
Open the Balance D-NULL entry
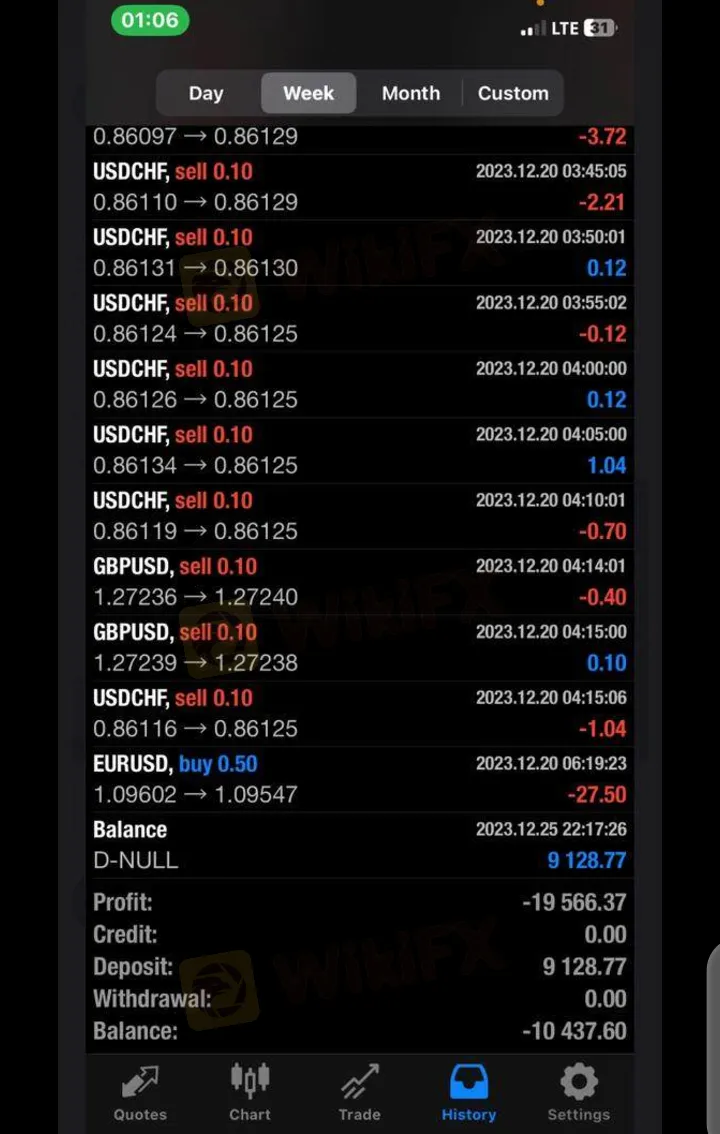click(359, 845)
